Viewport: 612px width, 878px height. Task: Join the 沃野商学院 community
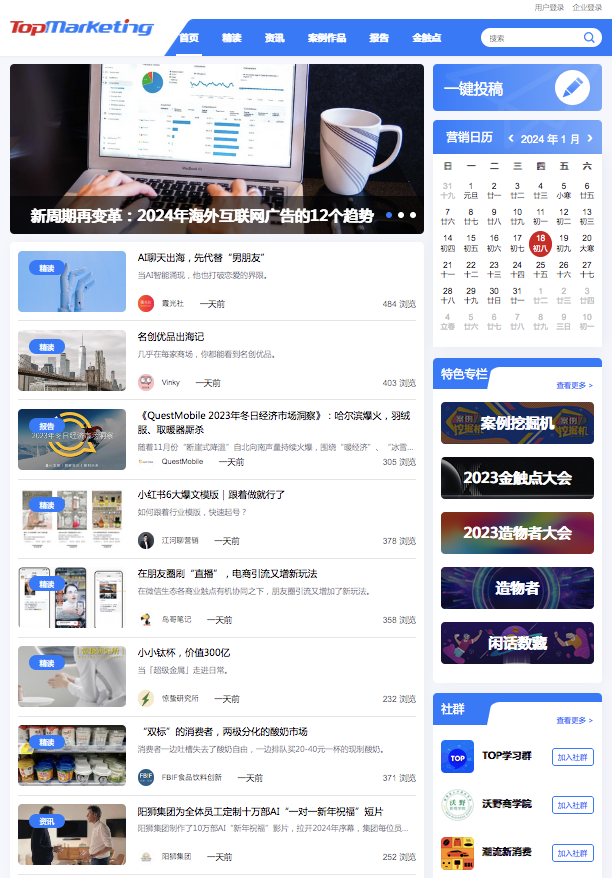[572, 805]
